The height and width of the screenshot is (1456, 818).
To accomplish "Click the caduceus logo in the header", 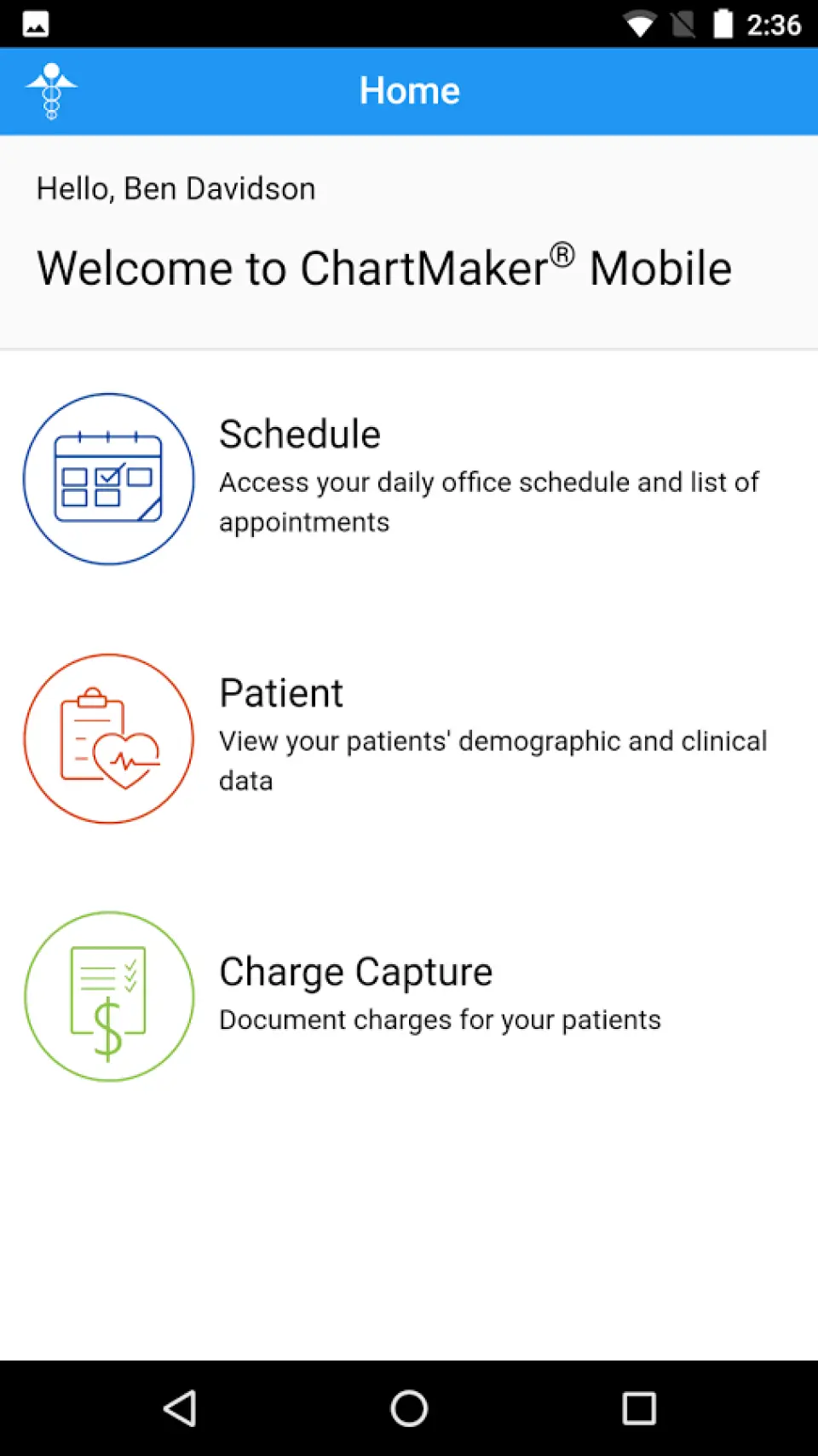I will click(x=50, y=90).
